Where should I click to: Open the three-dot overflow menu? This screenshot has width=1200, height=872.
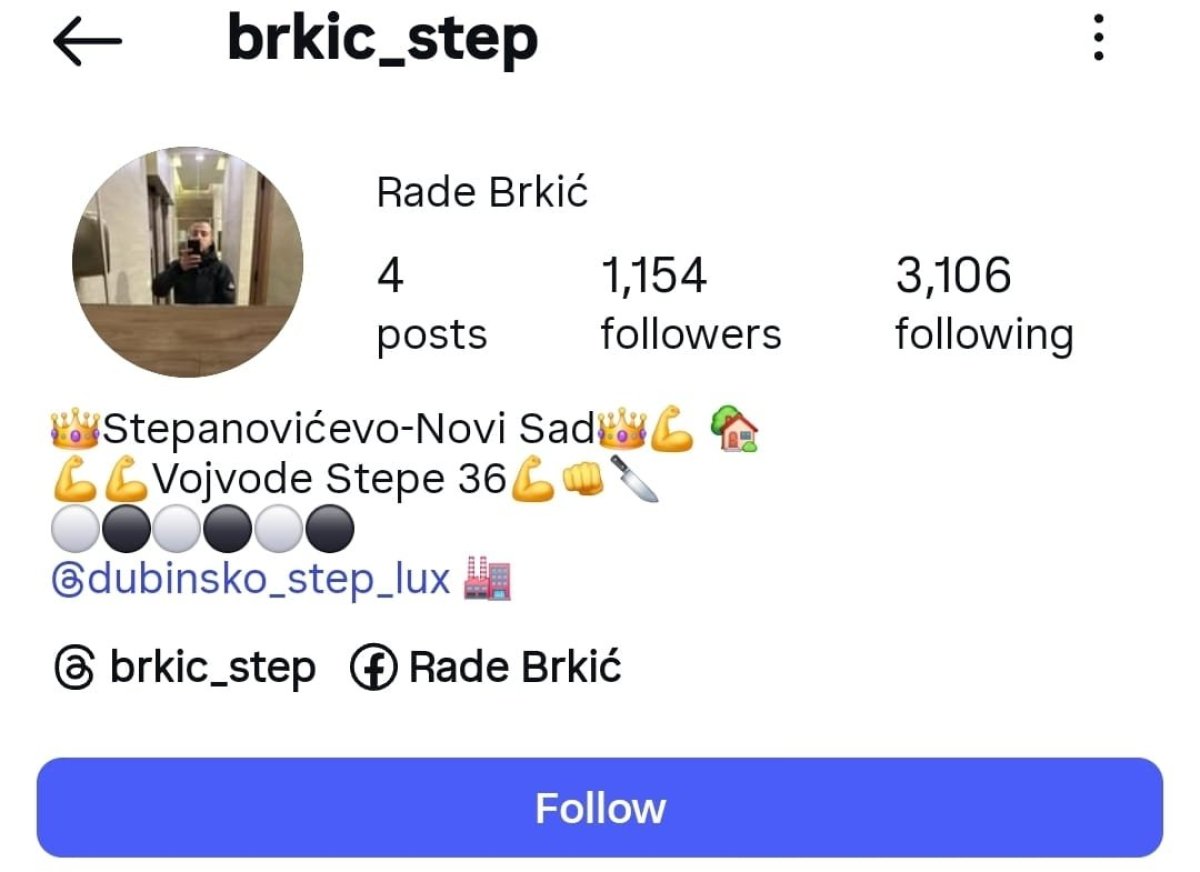click(x=1098, y=40)
